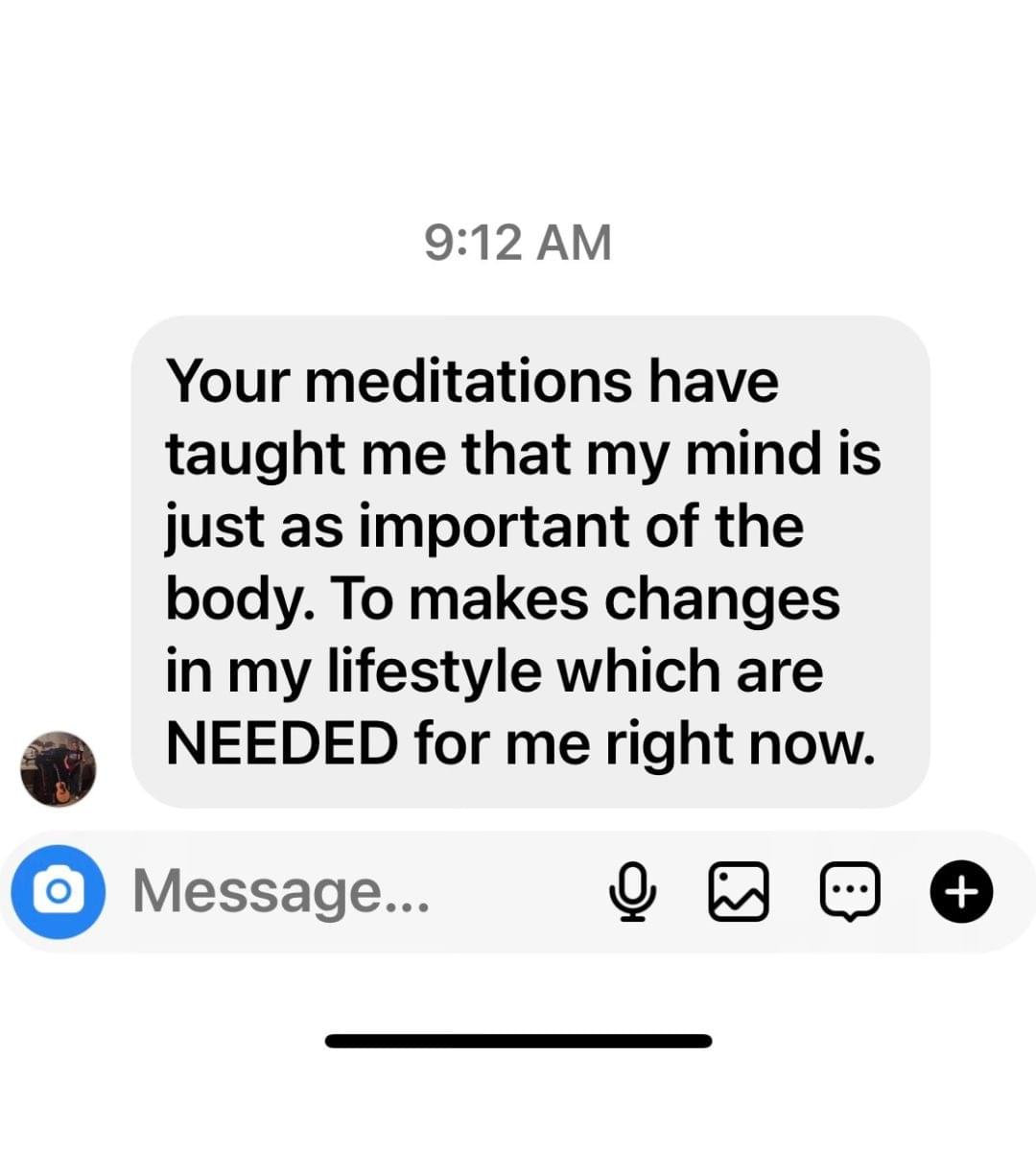The image size is (1036, 1151).
Task: Record a voice message with the microphone
Action: [x=633, y=891]
